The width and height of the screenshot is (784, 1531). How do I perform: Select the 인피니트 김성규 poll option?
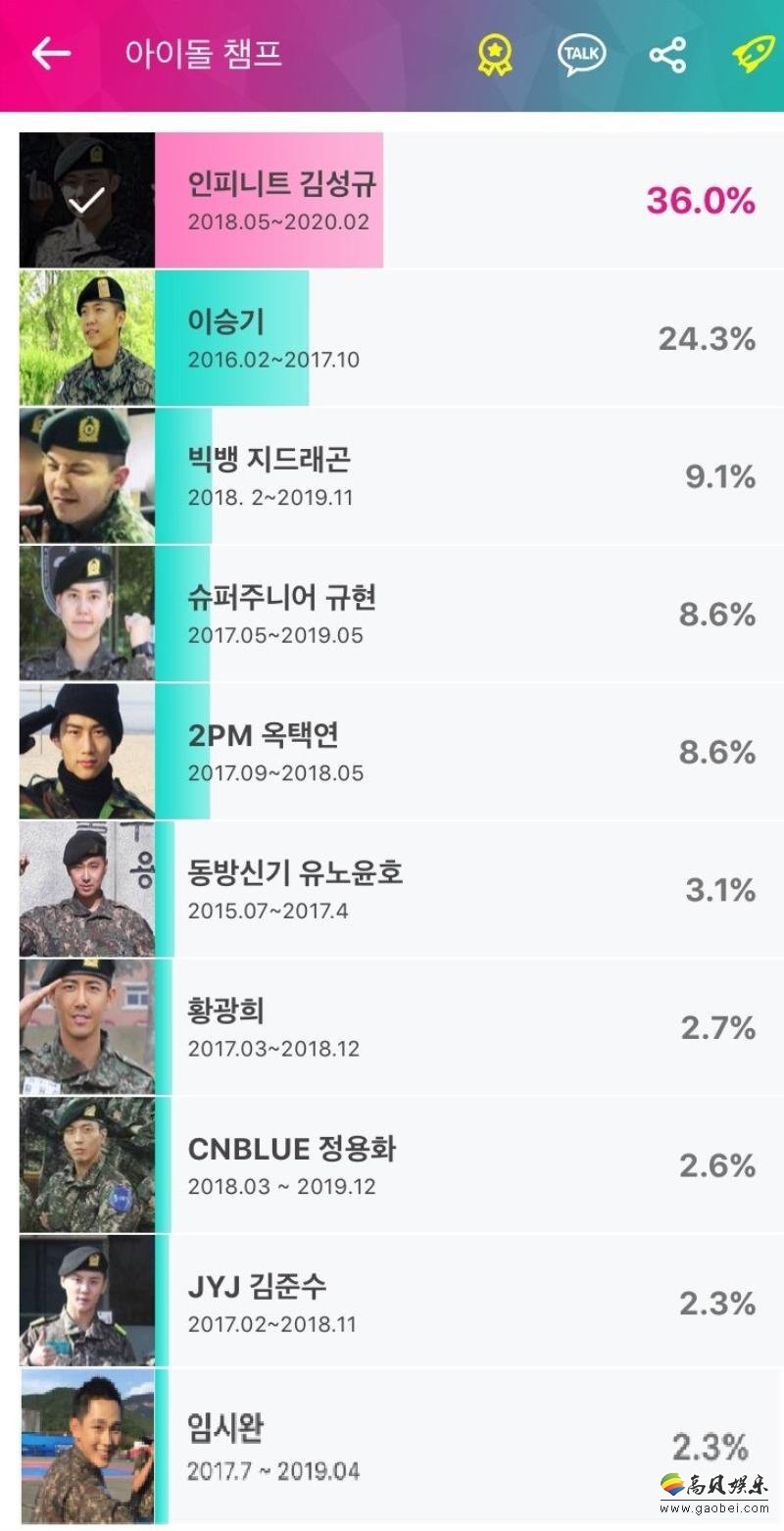(392, 201)
